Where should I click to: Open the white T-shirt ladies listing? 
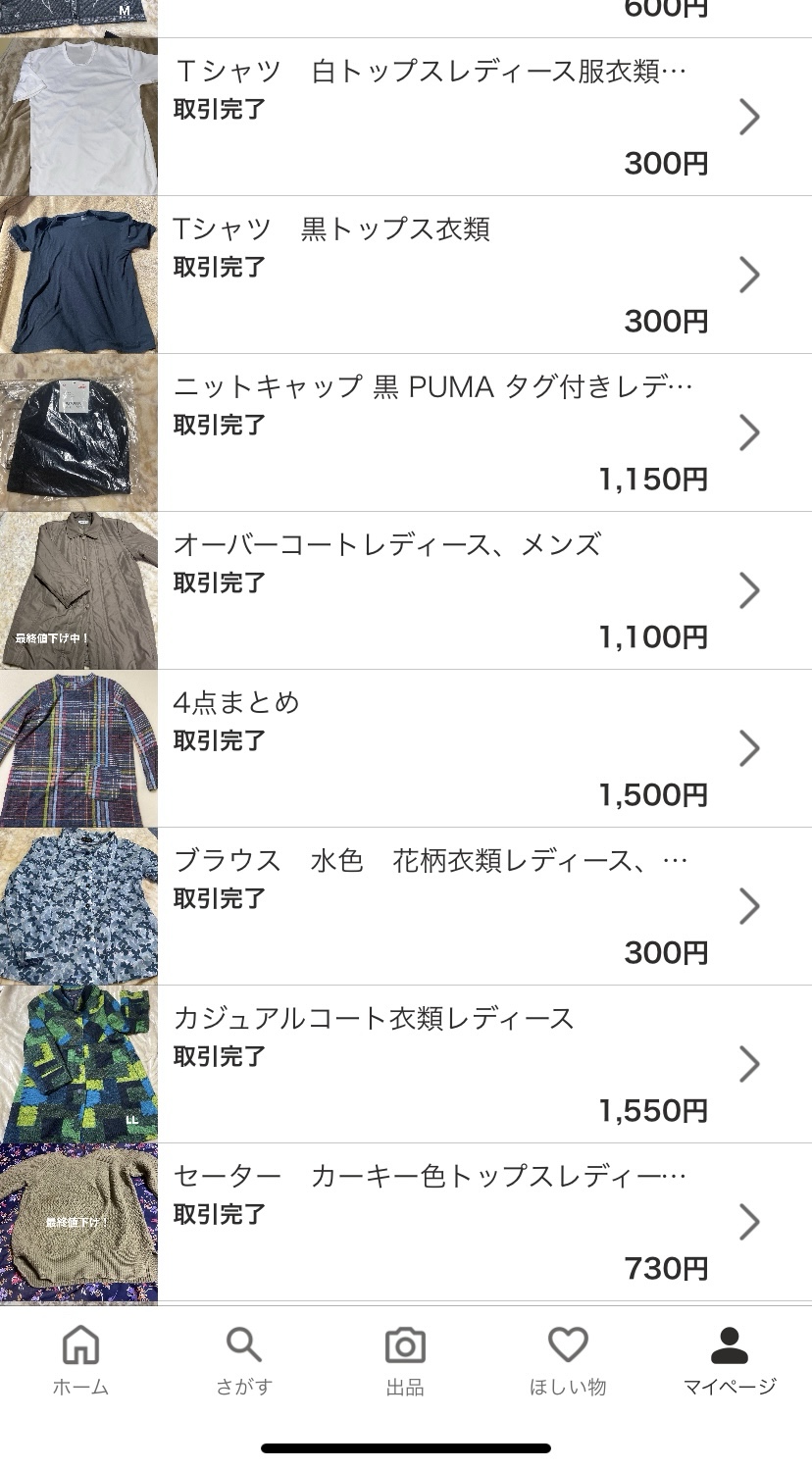click(x=431, y=117)
